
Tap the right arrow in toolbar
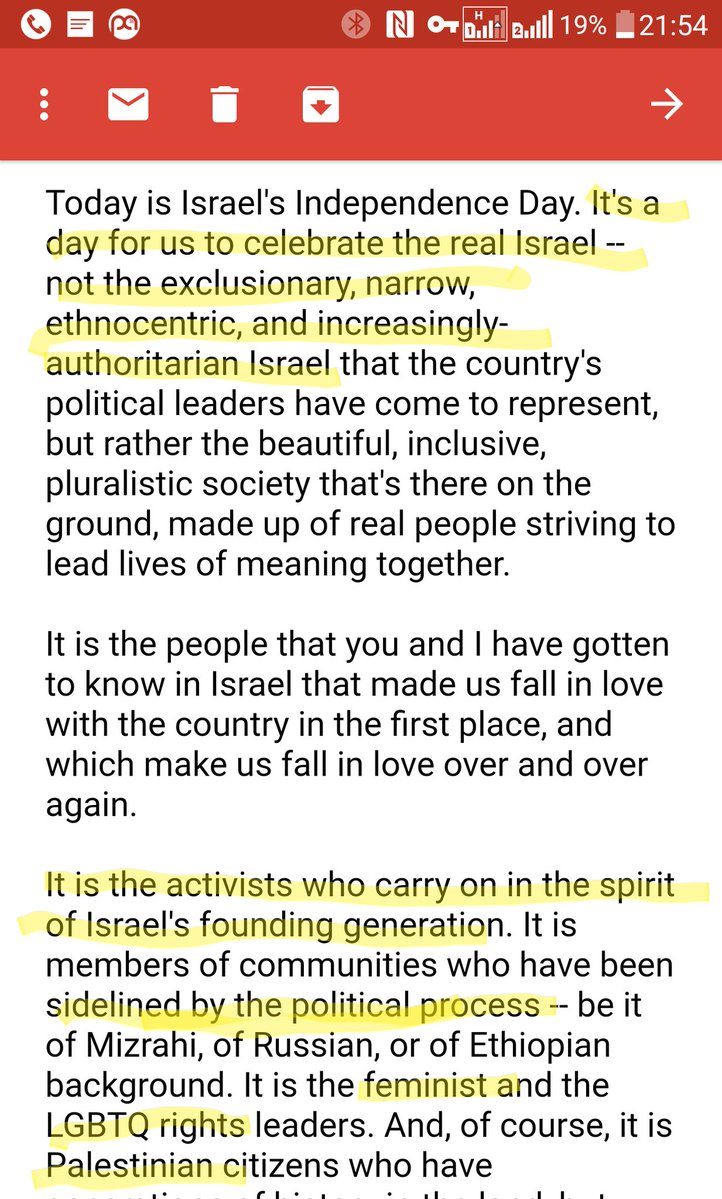click(667, 104)
